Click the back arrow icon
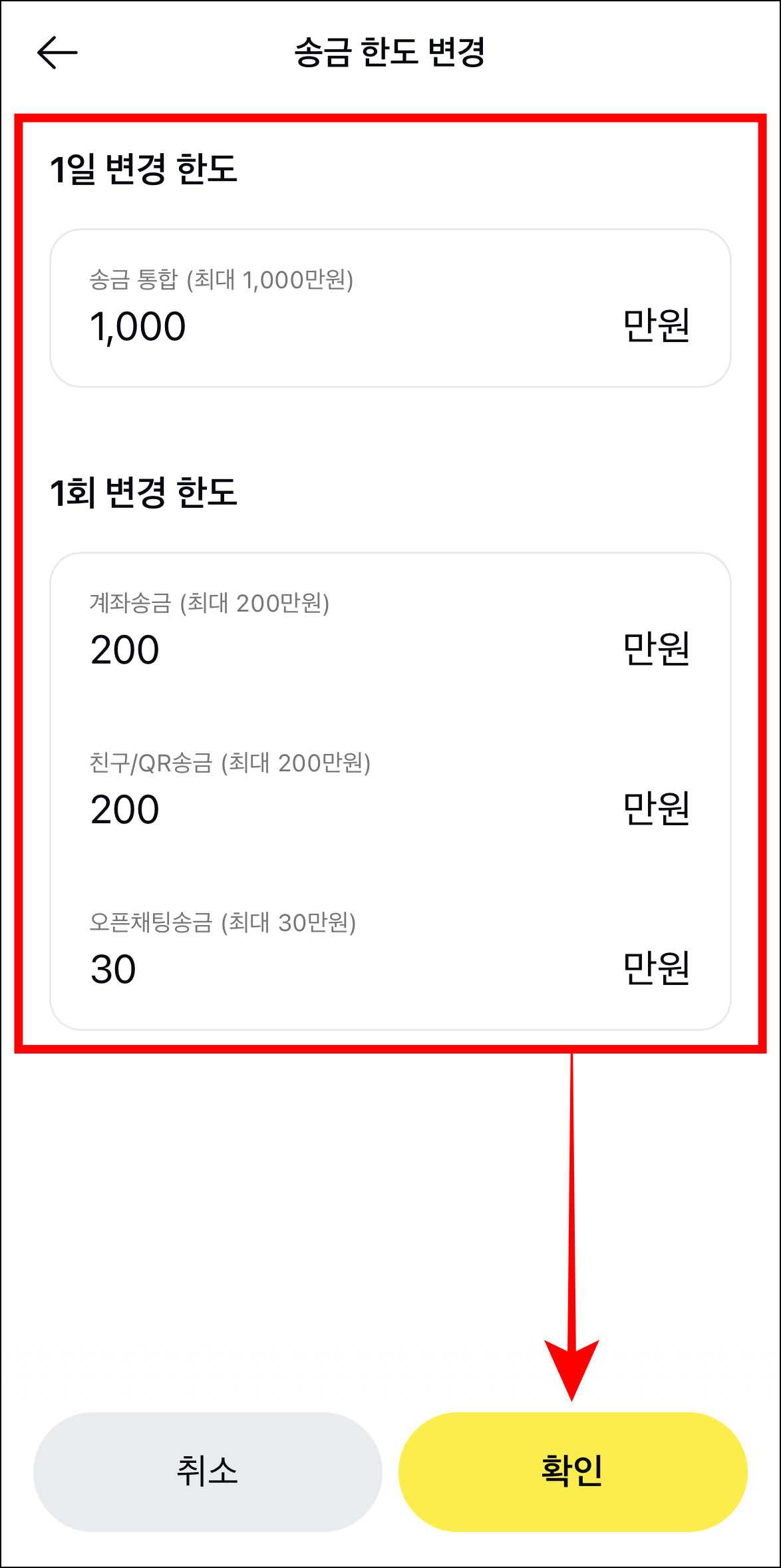 tap(57, 55)
